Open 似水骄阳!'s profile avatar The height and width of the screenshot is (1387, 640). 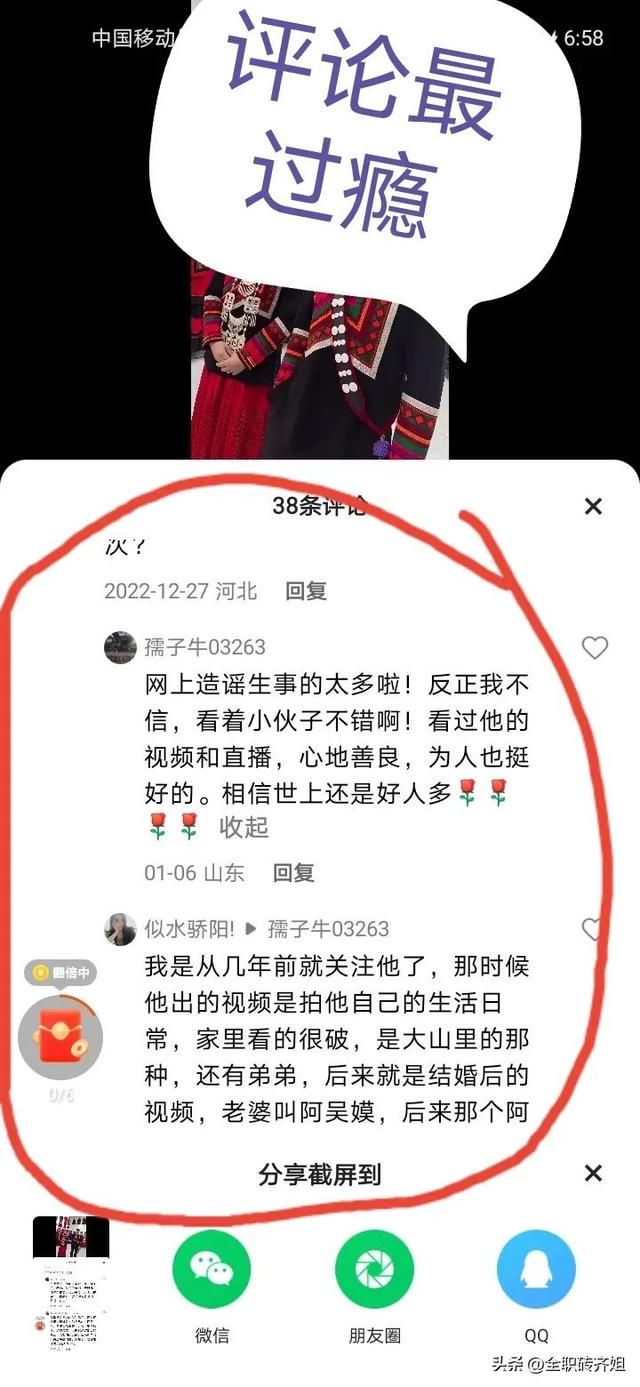(x=120, y=929)
